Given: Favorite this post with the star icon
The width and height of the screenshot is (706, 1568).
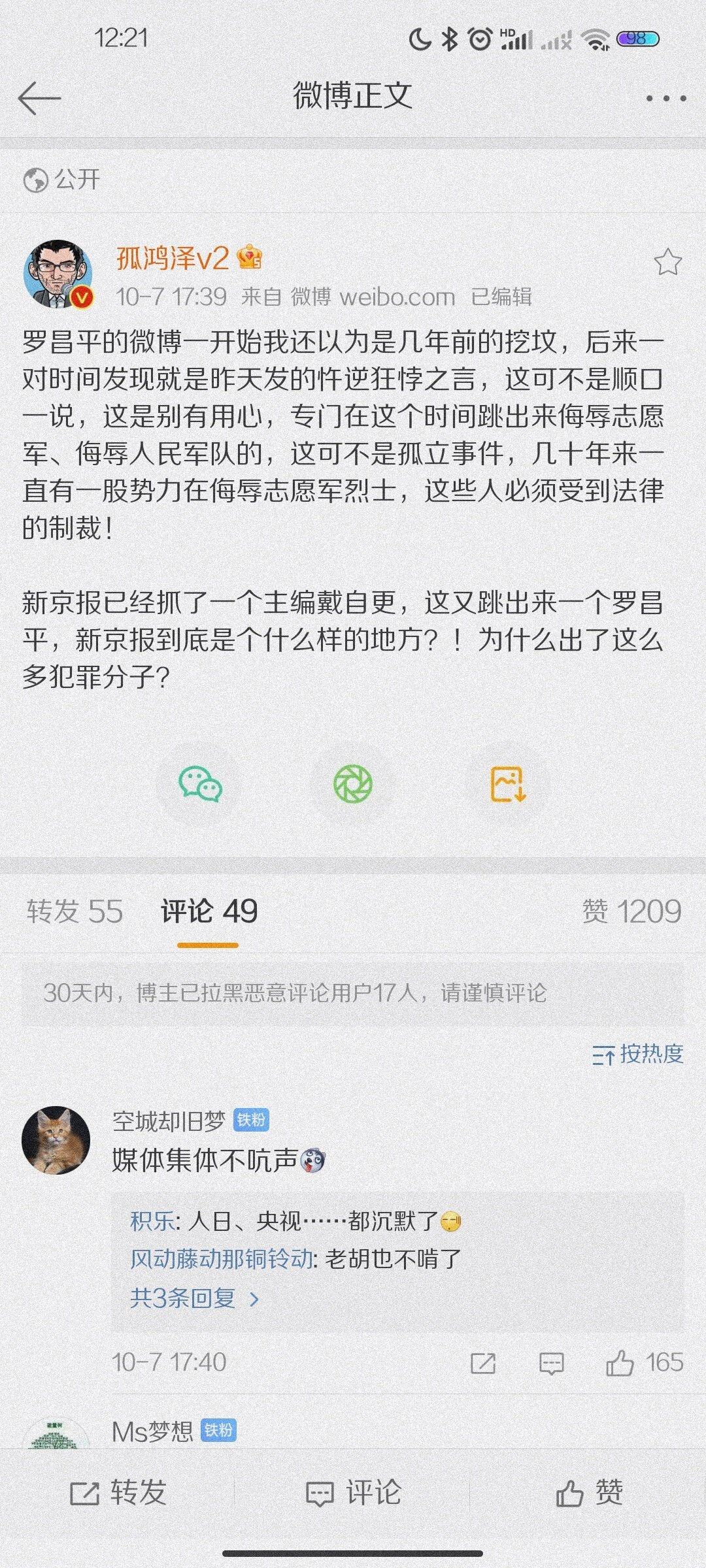Looking at the screenshot, I should tap(667, 262).
